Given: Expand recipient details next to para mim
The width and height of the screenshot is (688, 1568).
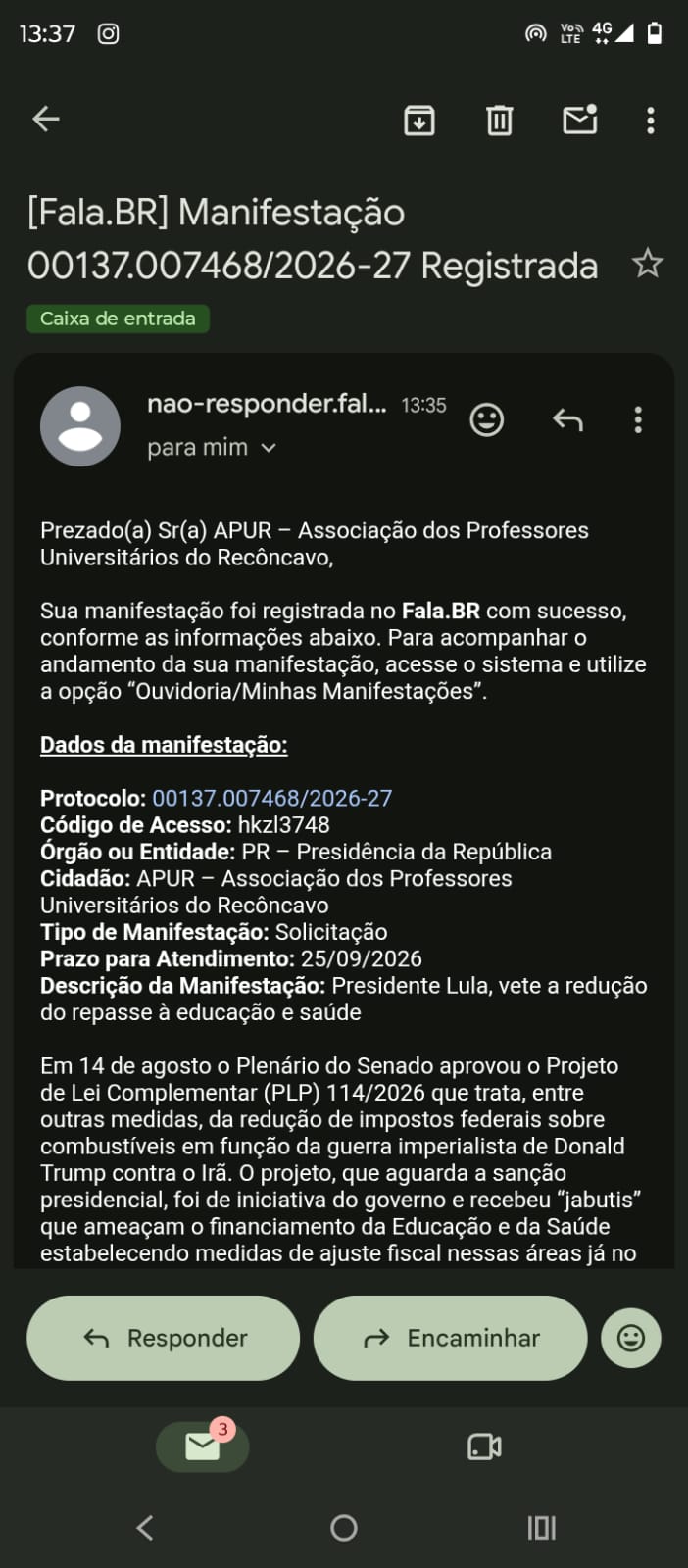Looking at the screenshot, I should click(268, 448).
